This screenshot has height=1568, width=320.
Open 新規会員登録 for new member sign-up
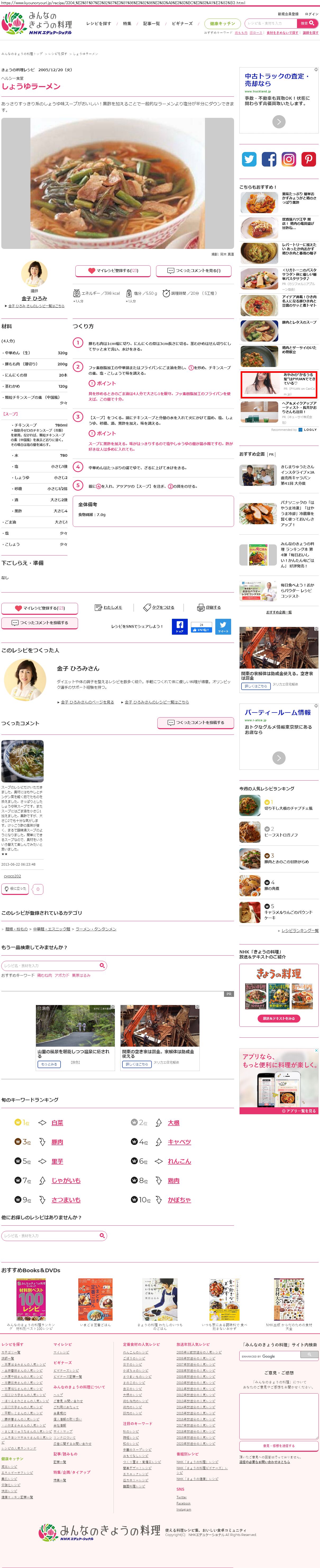point(288,14)
